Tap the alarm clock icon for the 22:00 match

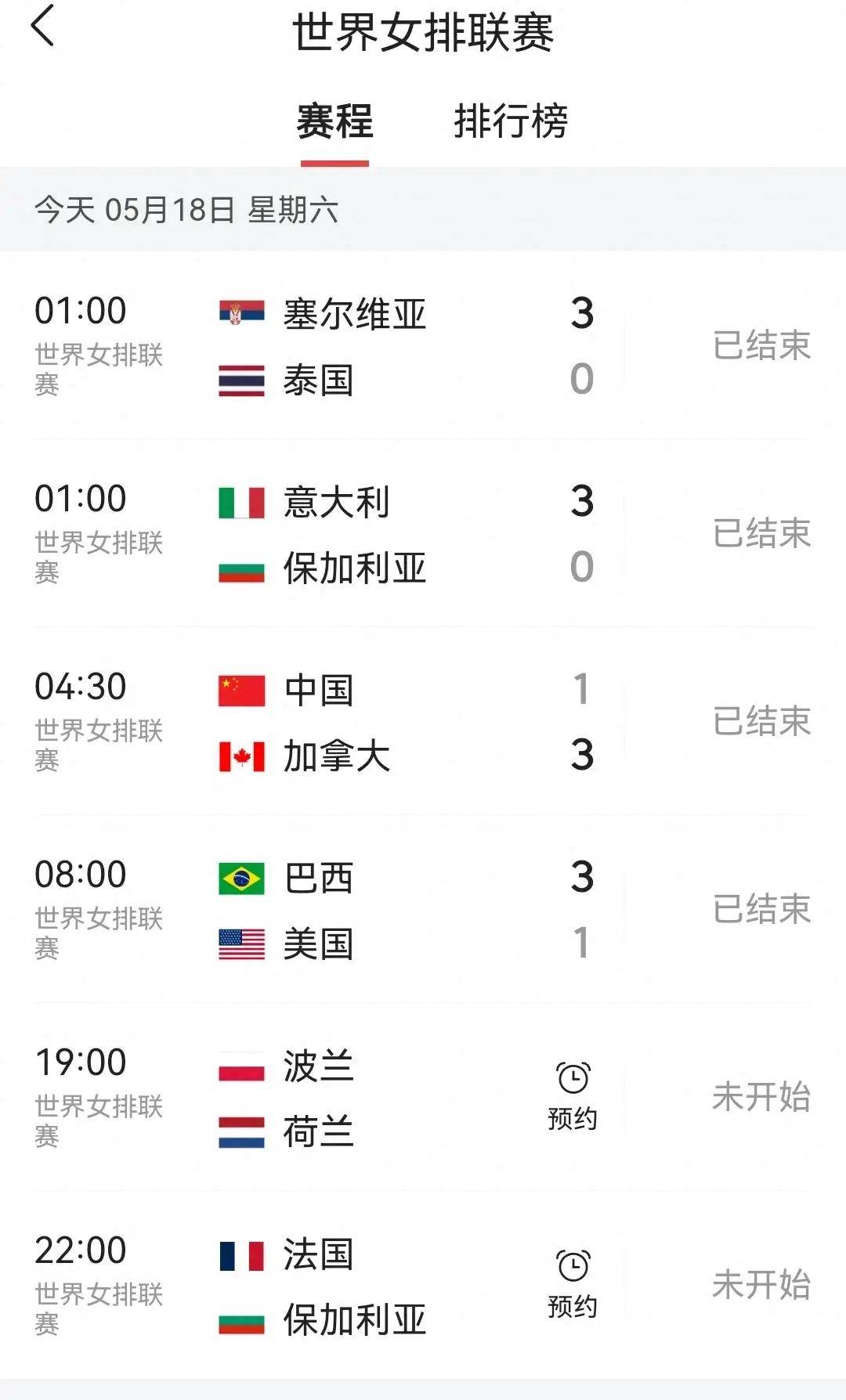point(574,1266)
